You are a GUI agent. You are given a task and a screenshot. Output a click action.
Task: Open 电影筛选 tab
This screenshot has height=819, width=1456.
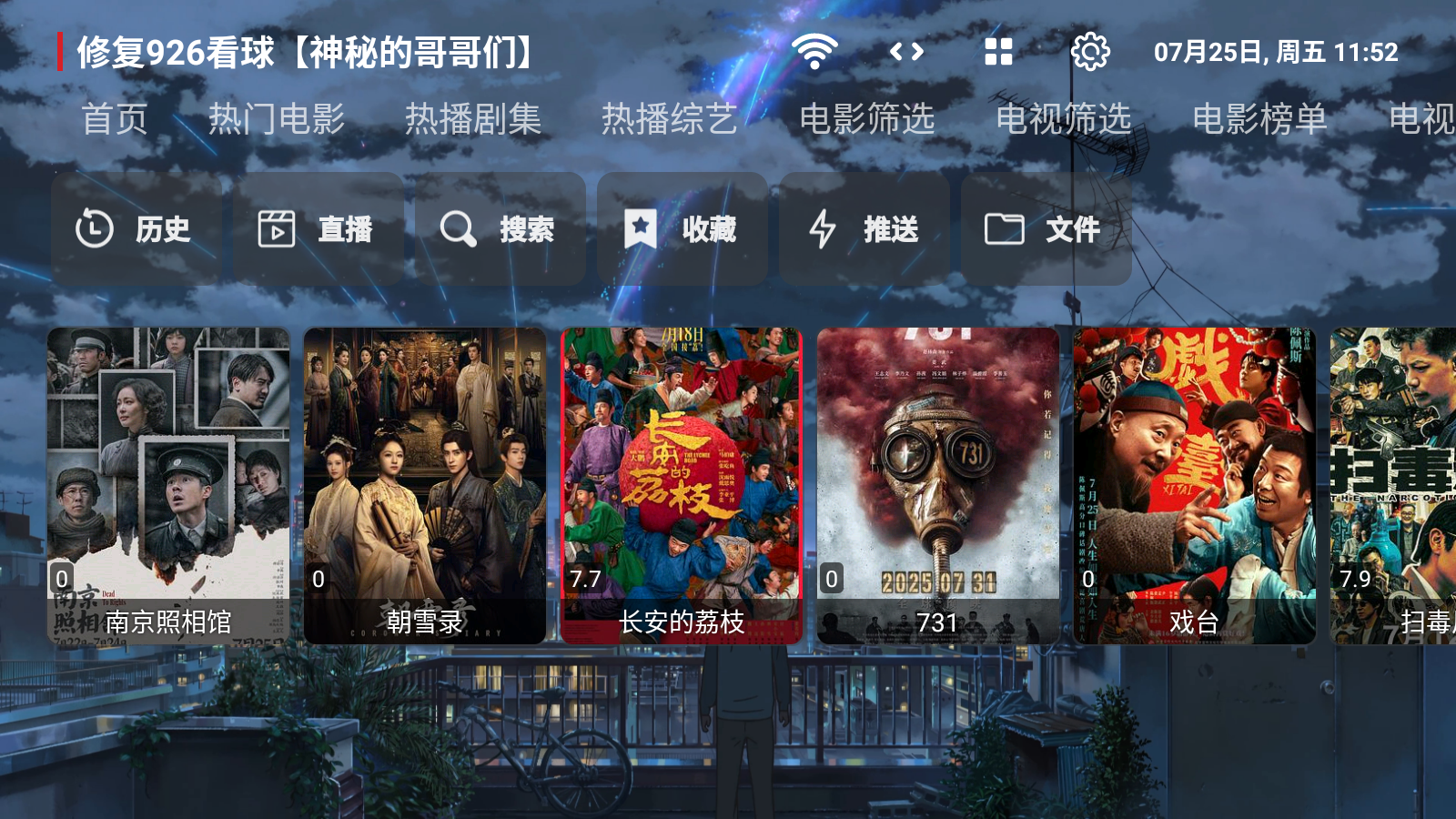click(x=866, y=119)
